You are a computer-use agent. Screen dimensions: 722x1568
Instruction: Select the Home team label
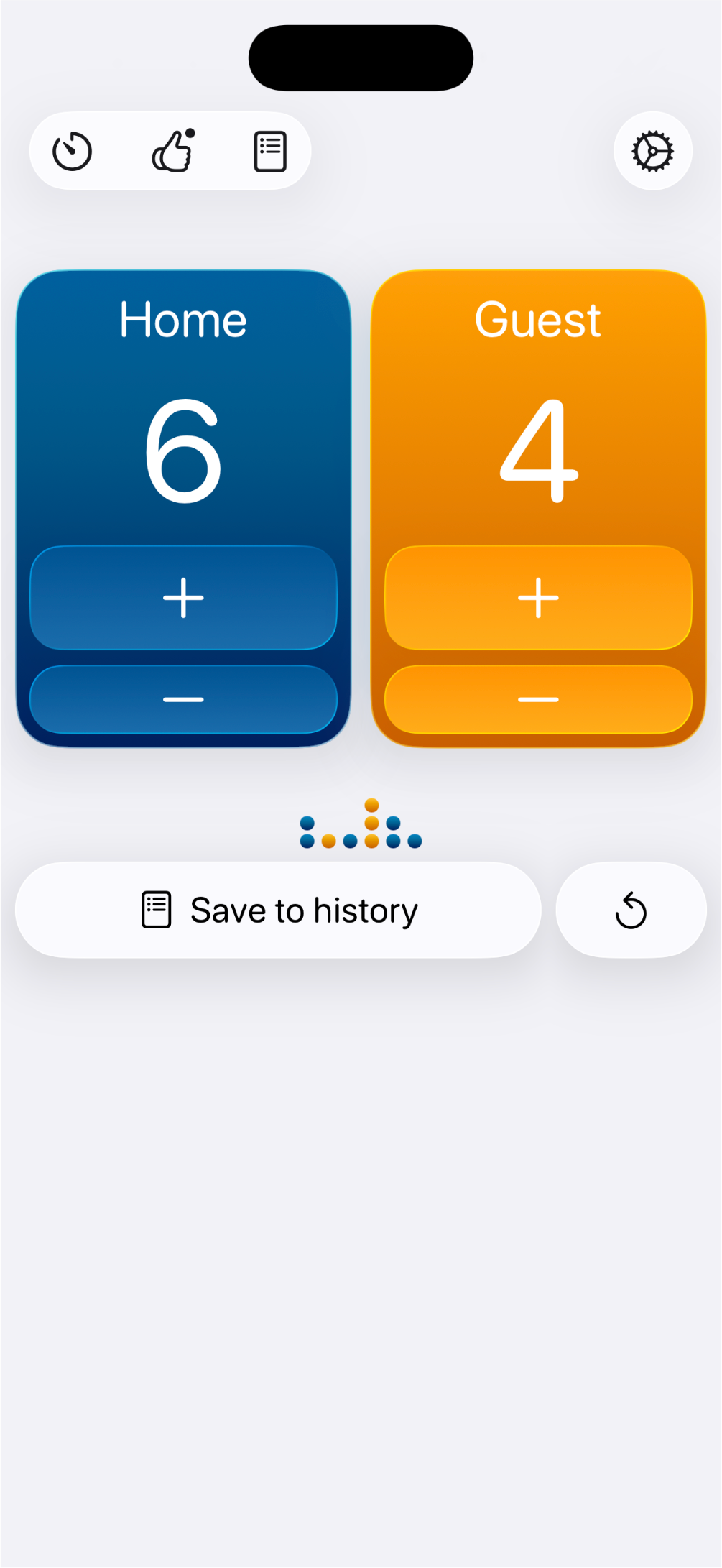coord(182,319)
